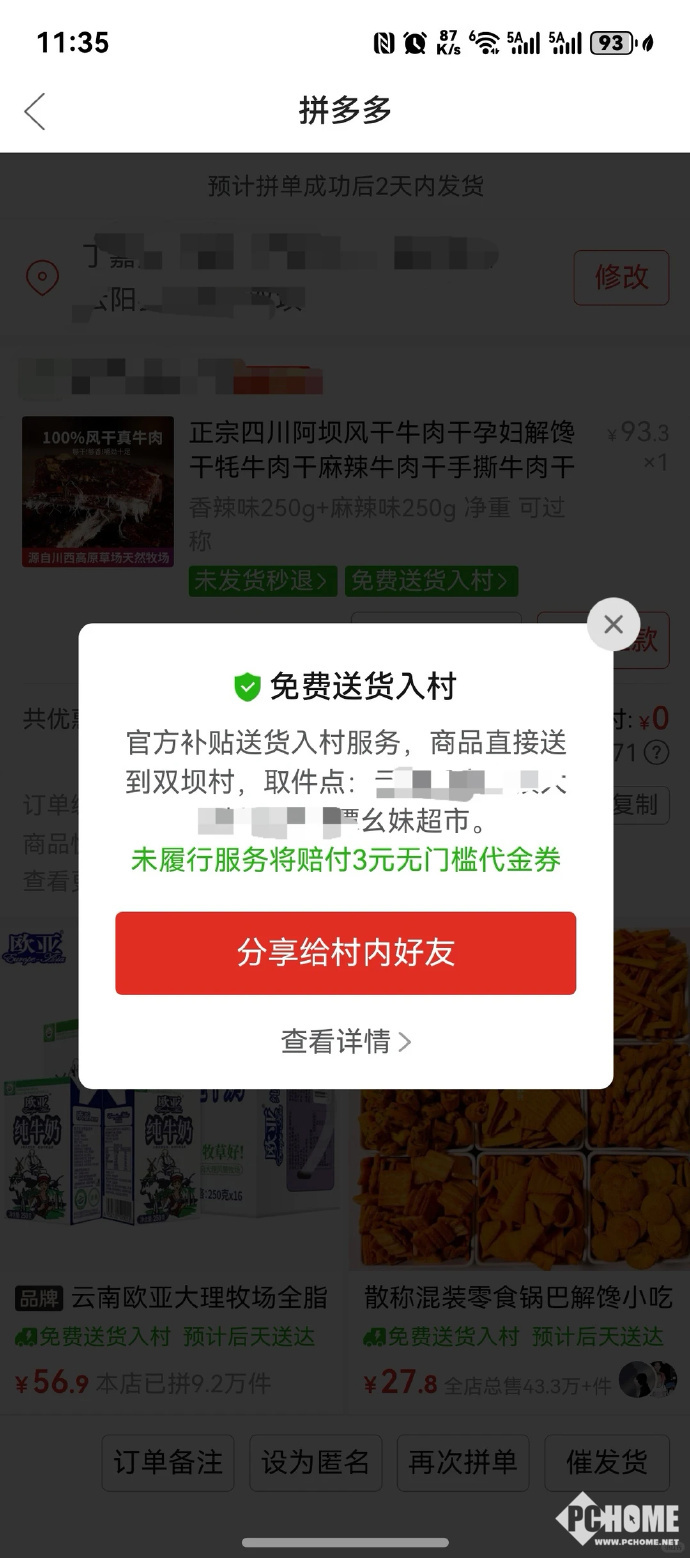
Task: Open 订单备注 for order notes
Action: click(x=168, y=1463)
